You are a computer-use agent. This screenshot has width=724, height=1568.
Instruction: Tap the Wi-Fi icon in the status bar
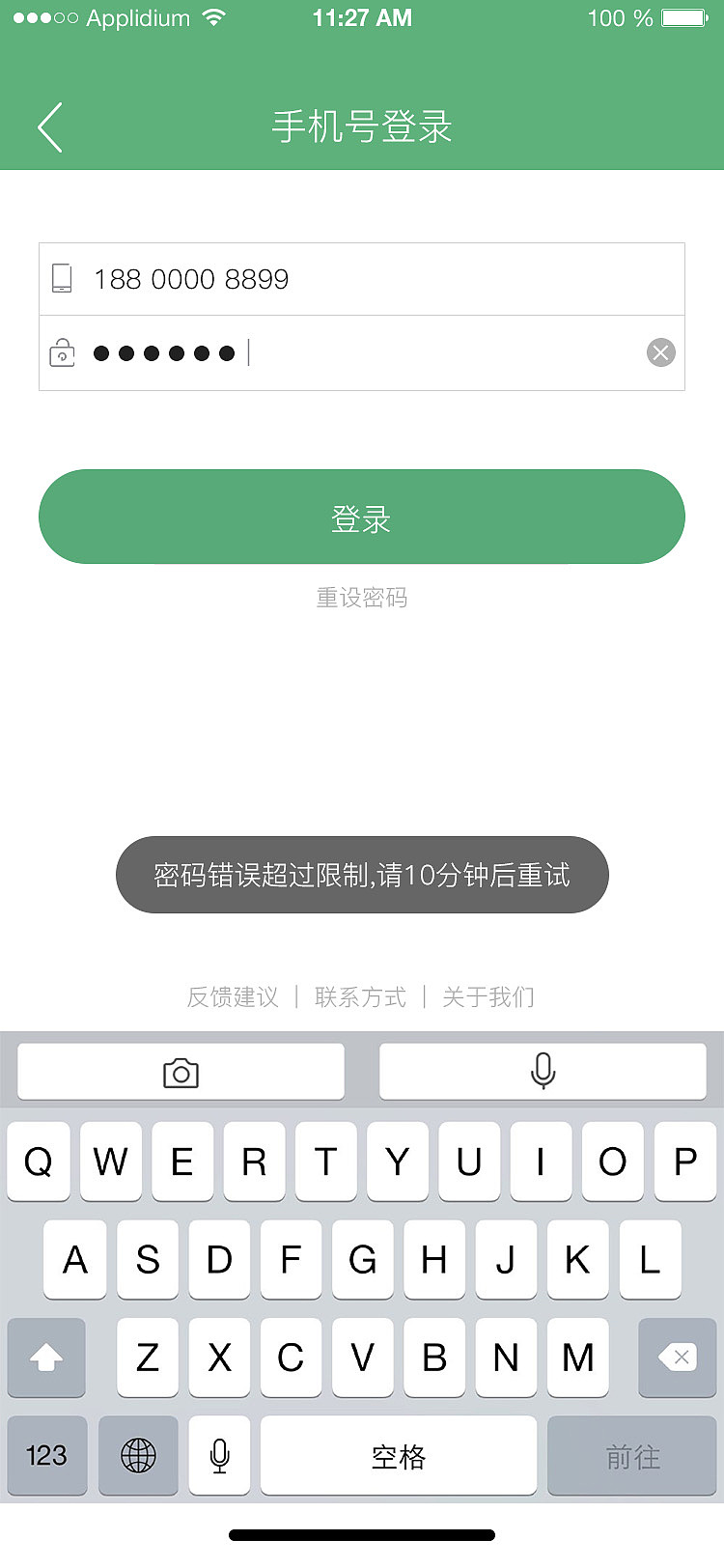[214, 16]
